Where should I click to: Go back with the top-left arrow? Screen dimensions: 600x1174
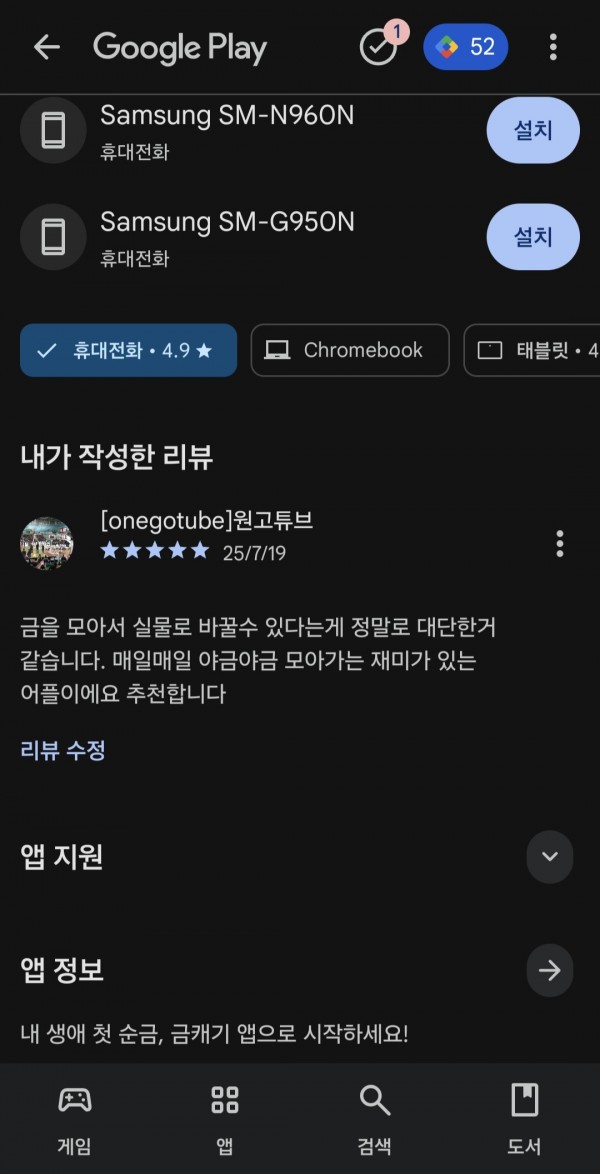[46, 47]
